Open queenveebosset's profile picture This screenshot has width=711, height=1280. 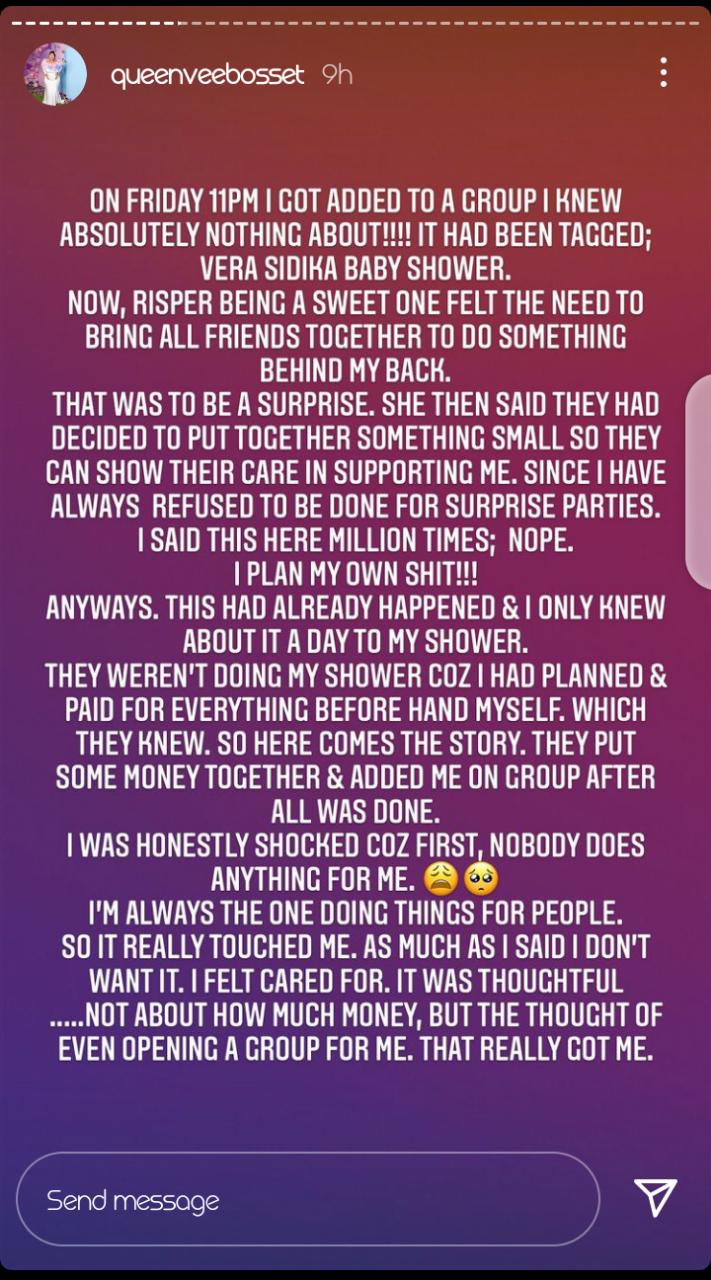click(x=54, y=74)
